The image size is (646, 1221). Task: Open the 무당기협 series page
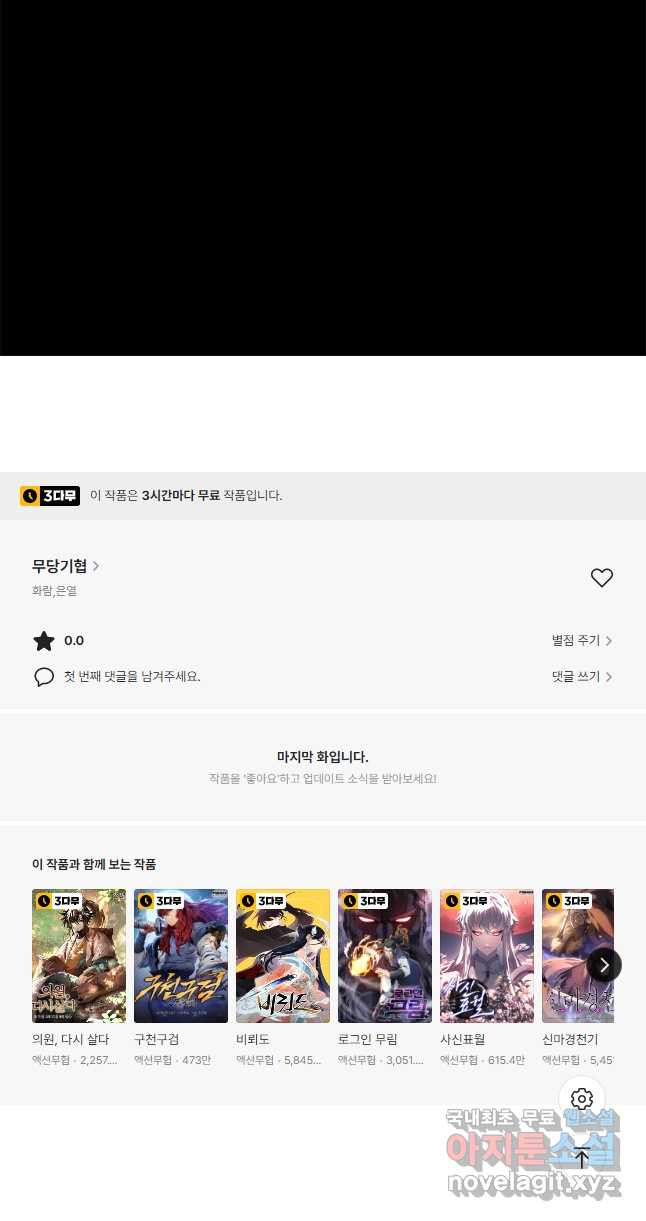(x=65, y=566)
